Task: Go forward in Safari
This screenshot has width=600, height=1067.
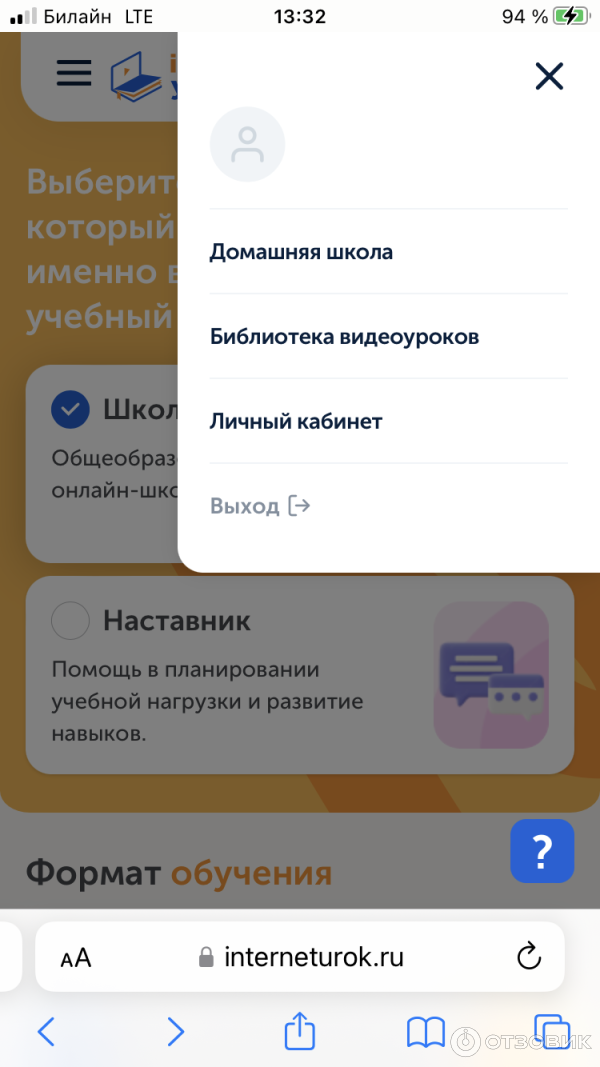Action: pyautogui.click(x=175, y=1031)
